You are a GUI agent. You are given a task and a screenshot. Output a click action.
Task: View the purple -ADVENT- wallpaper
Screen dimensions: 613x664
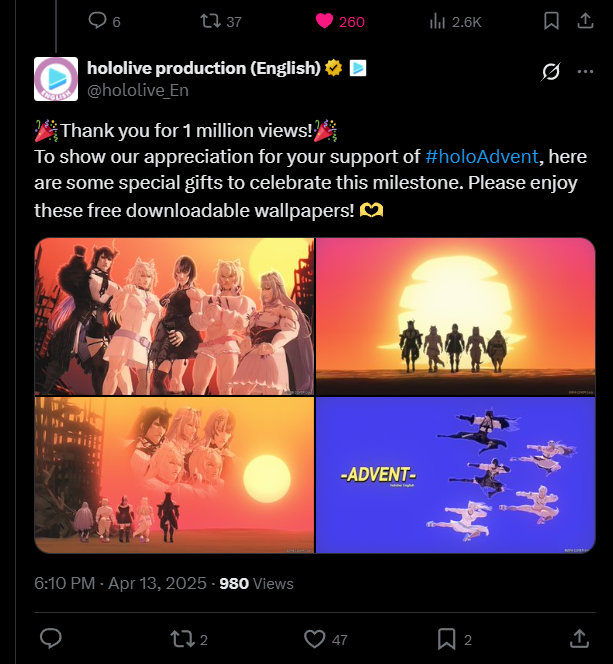(x=455, y=475)
